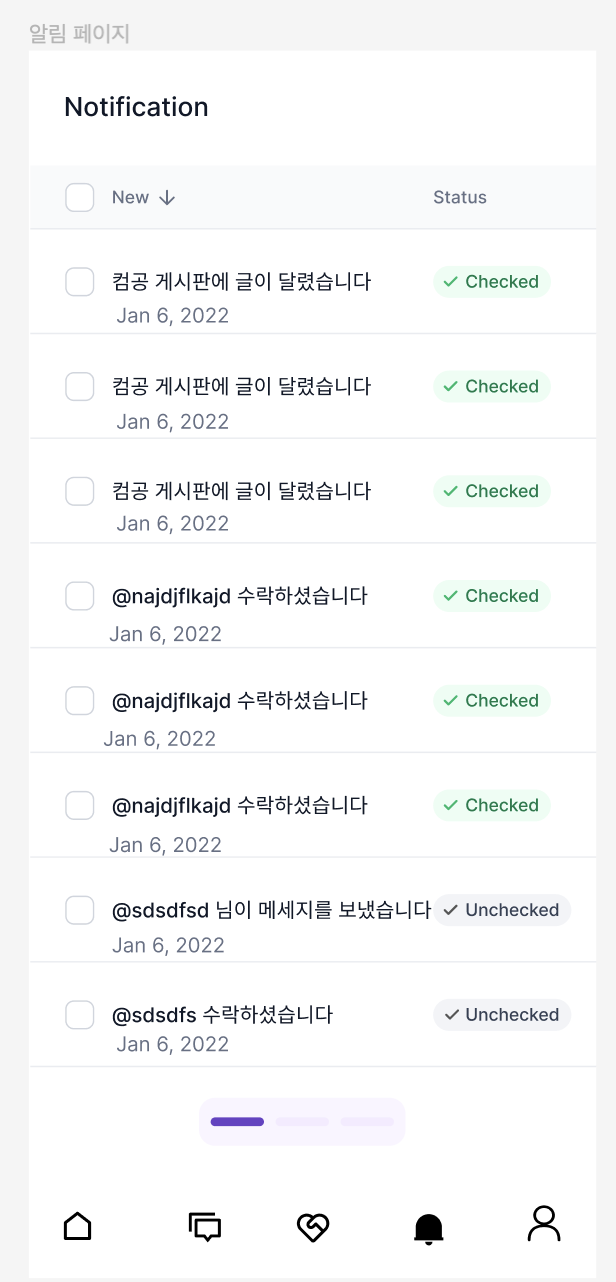Sort notifications by New

[144, 197]
